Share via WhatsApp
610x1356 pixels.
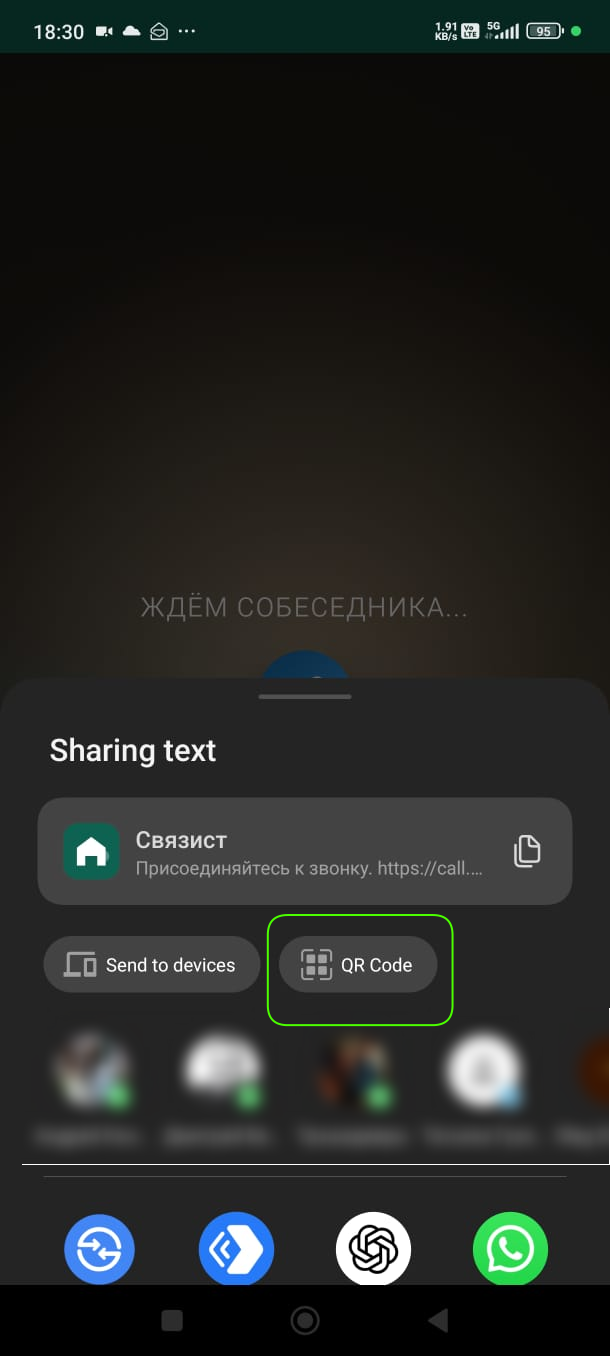[510, 1248]
